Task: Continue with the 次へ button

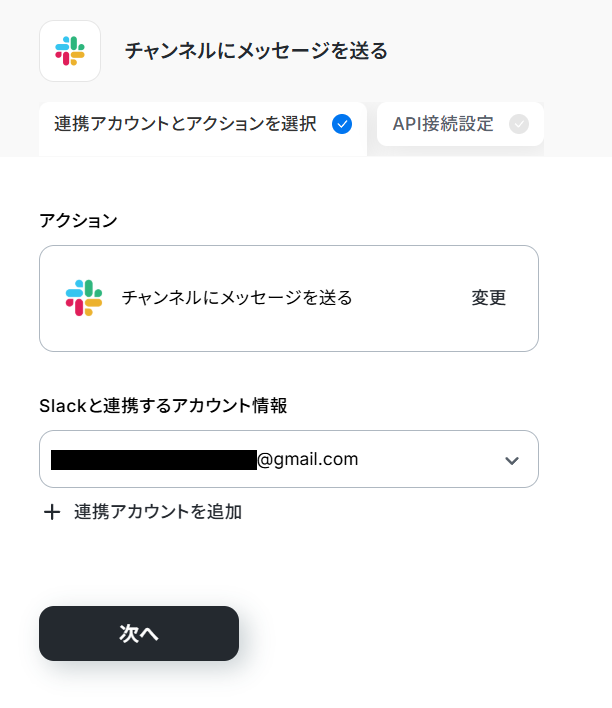Action: coord(139,633)
